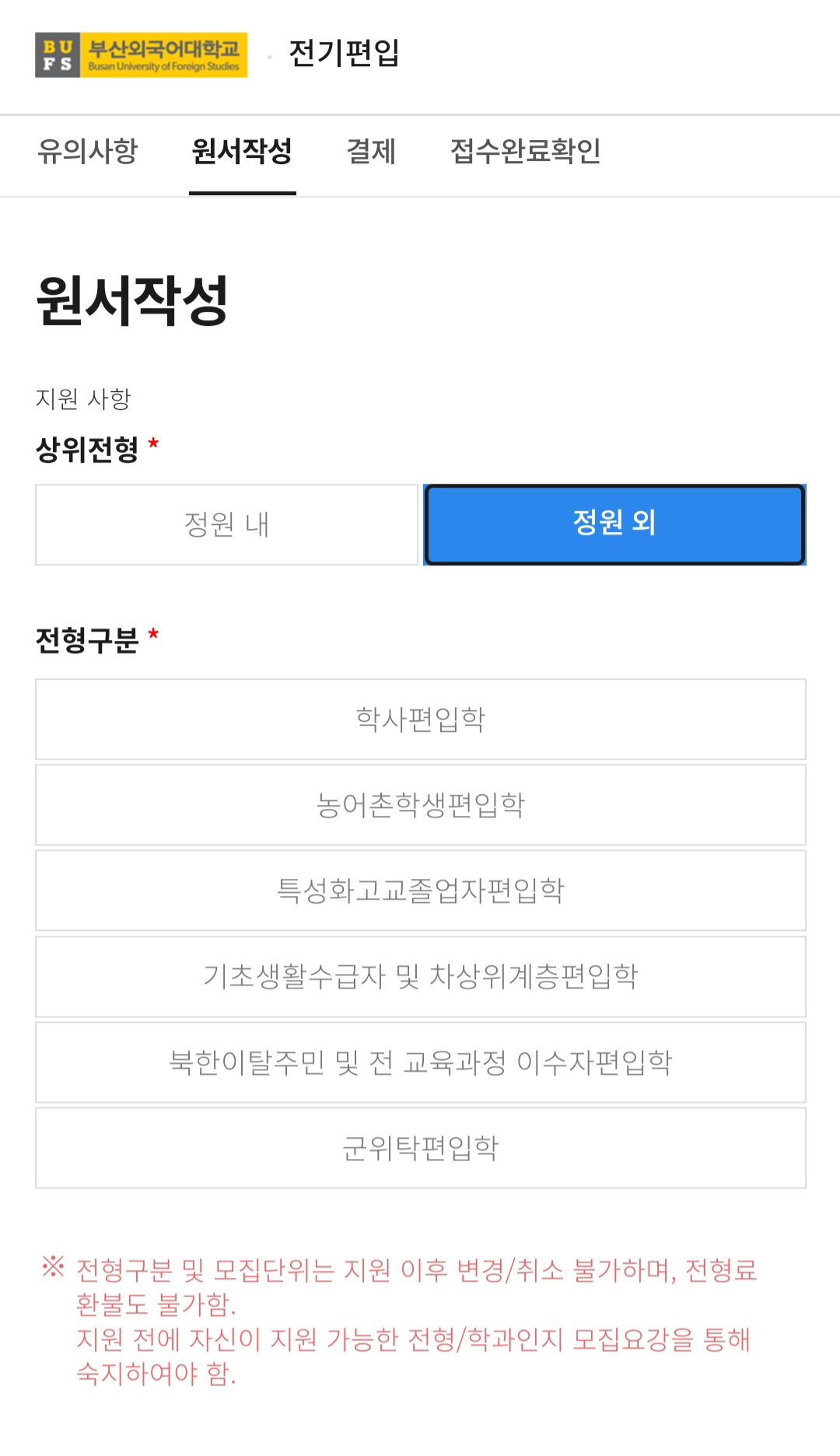The height and width of the screenshot is (1456, 840).
Task: Open the 접수완료확인 tab
Action: point(525,151)
